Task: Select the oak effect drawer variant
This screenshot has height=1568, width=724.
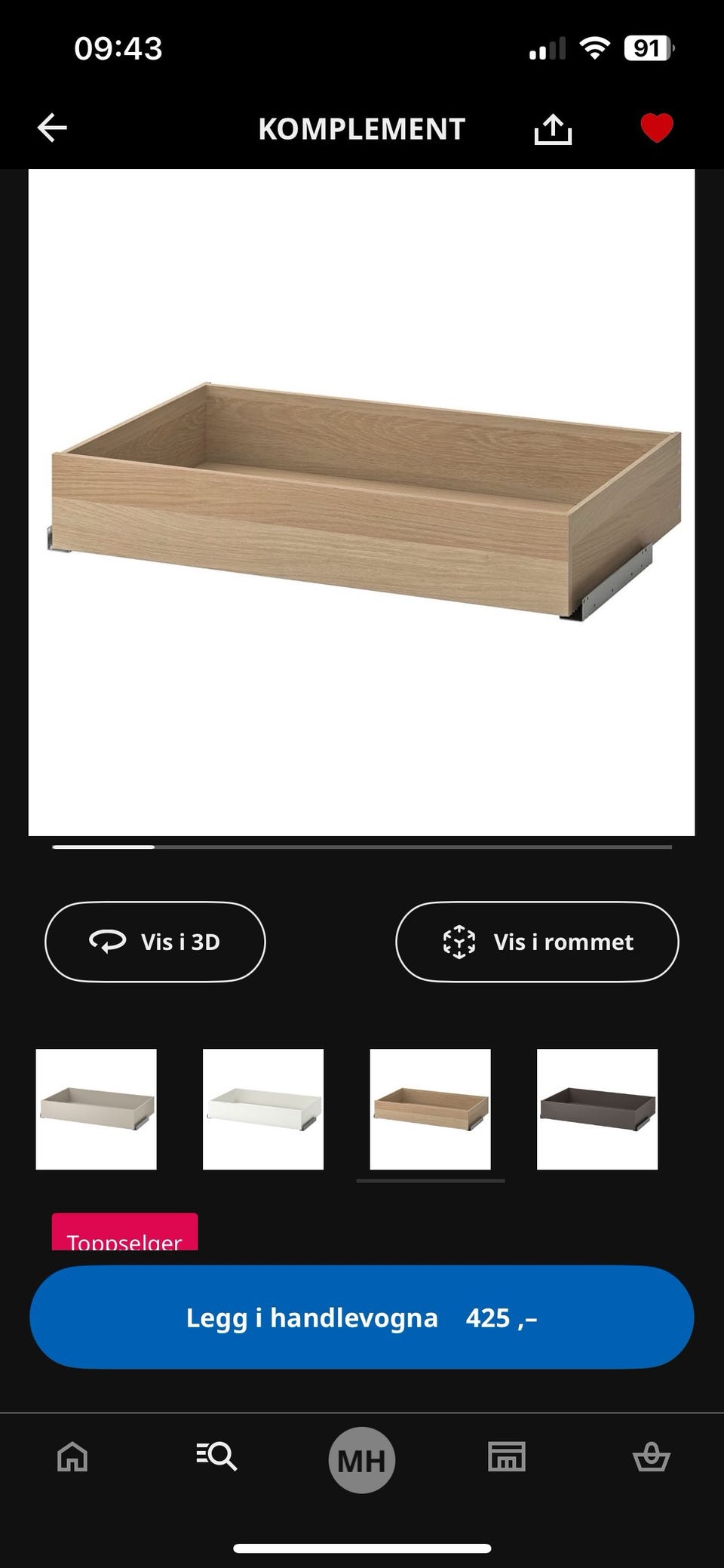Action: click(x=429, y=1107)
